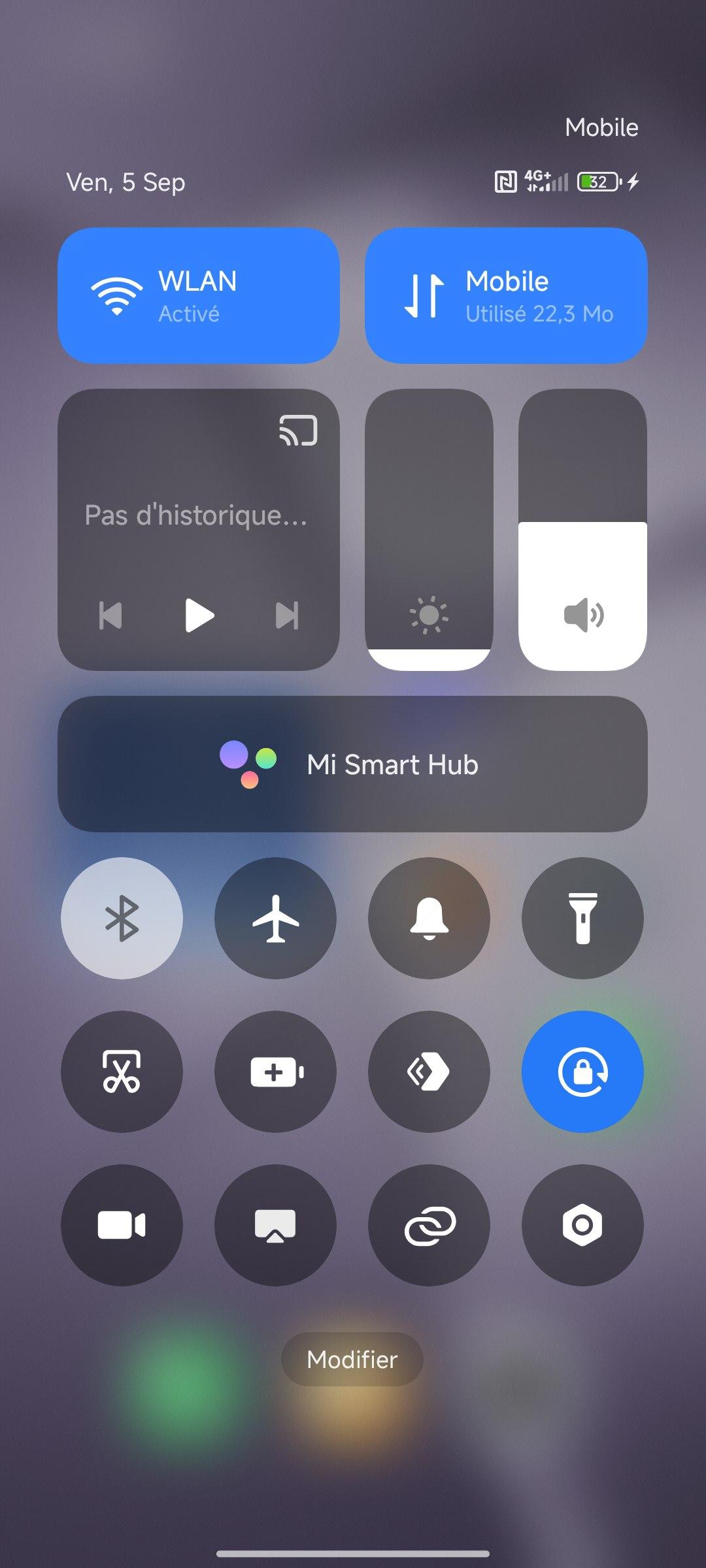Open settings from the hexagon icon
The image size is (706, 1568).
[x=582, y=1225]
